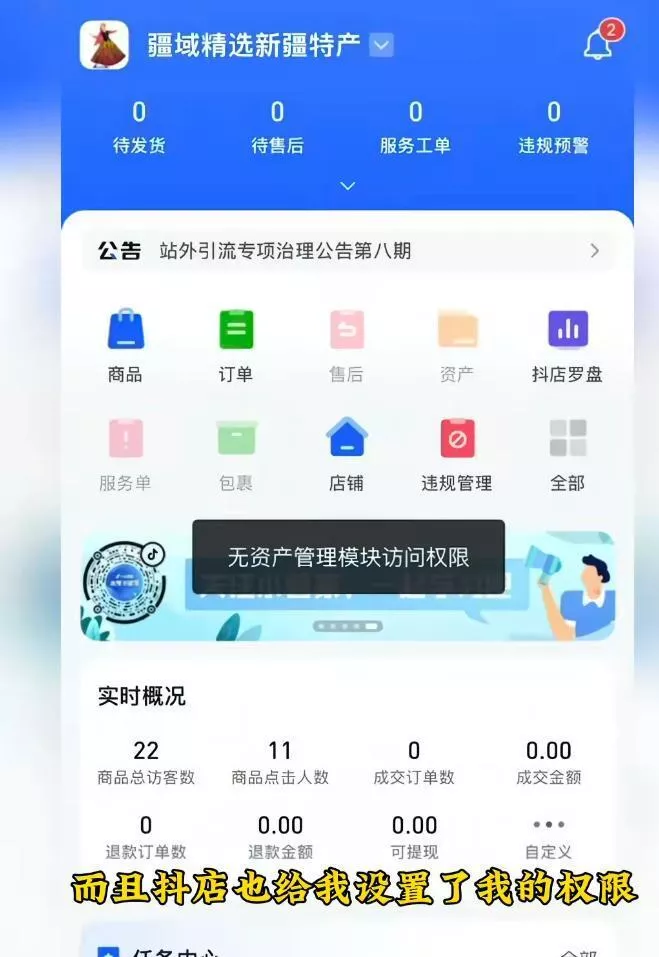The height and width of the screenshot is (957, 659).
Task: Open 资产 assets section
Action: pos(457,345)
